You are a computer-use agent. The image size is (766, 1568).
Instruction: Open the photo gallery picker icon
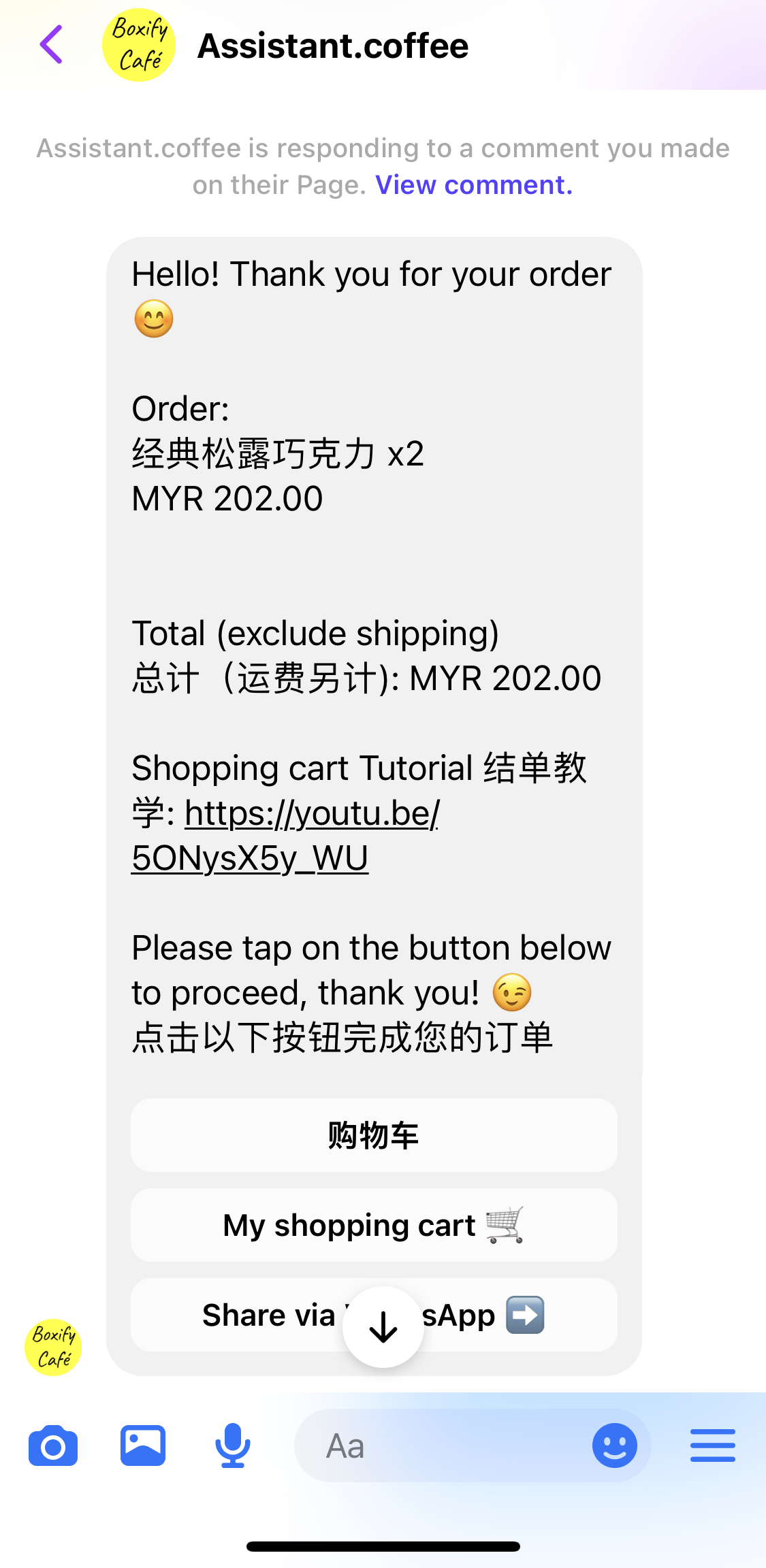[143, 1445]
